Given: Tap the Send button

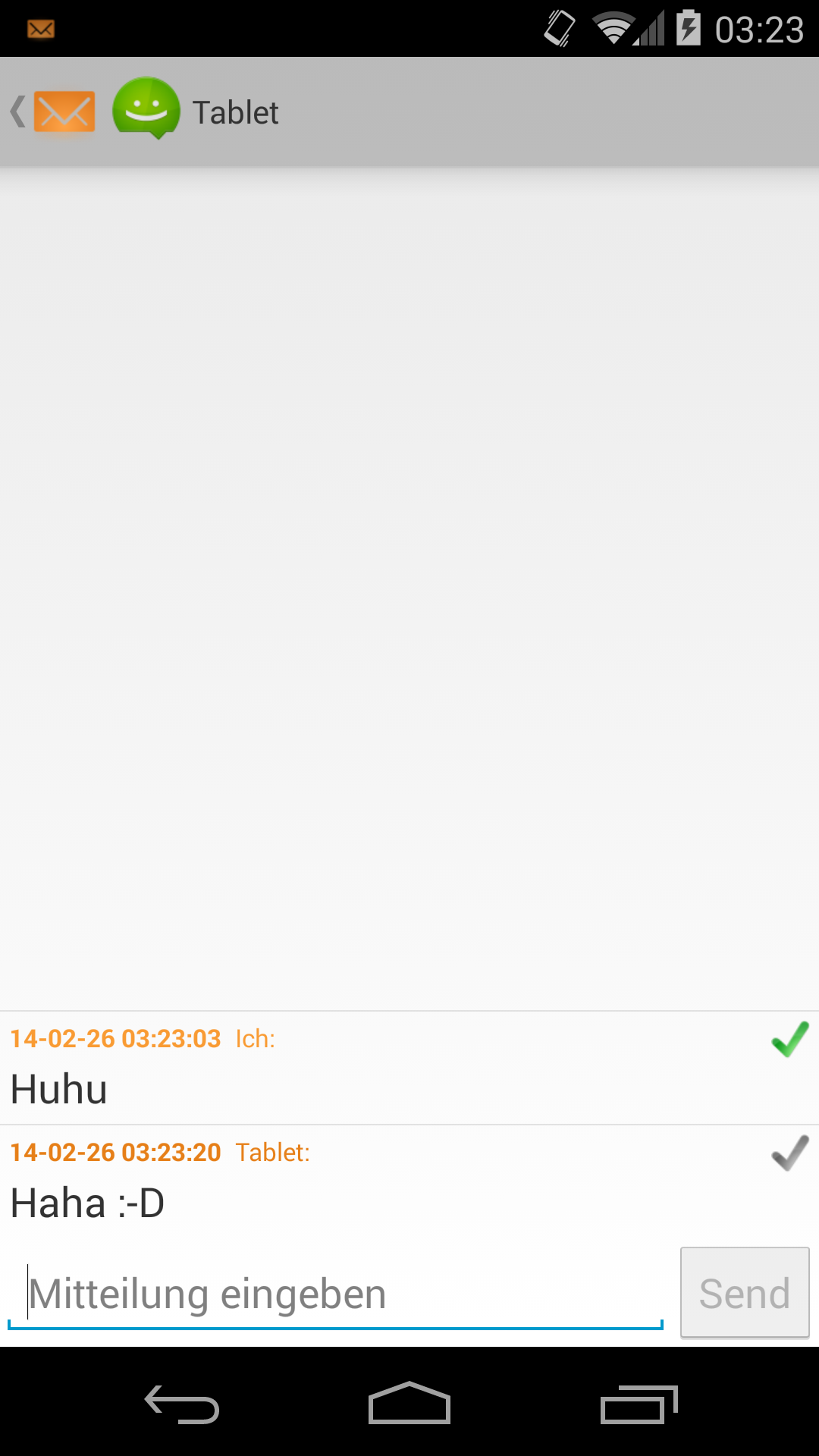Looking at the screenshot, I should (744, 1292).
